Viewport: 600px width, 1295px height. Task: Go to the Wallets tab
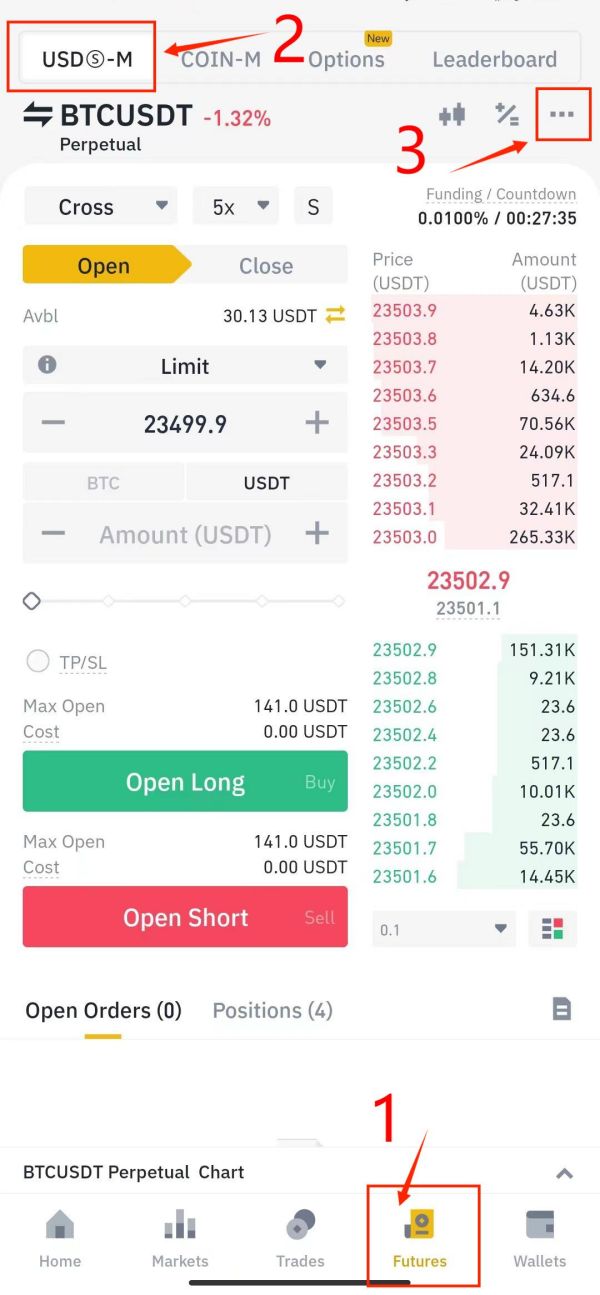(x=540, y=1240)
